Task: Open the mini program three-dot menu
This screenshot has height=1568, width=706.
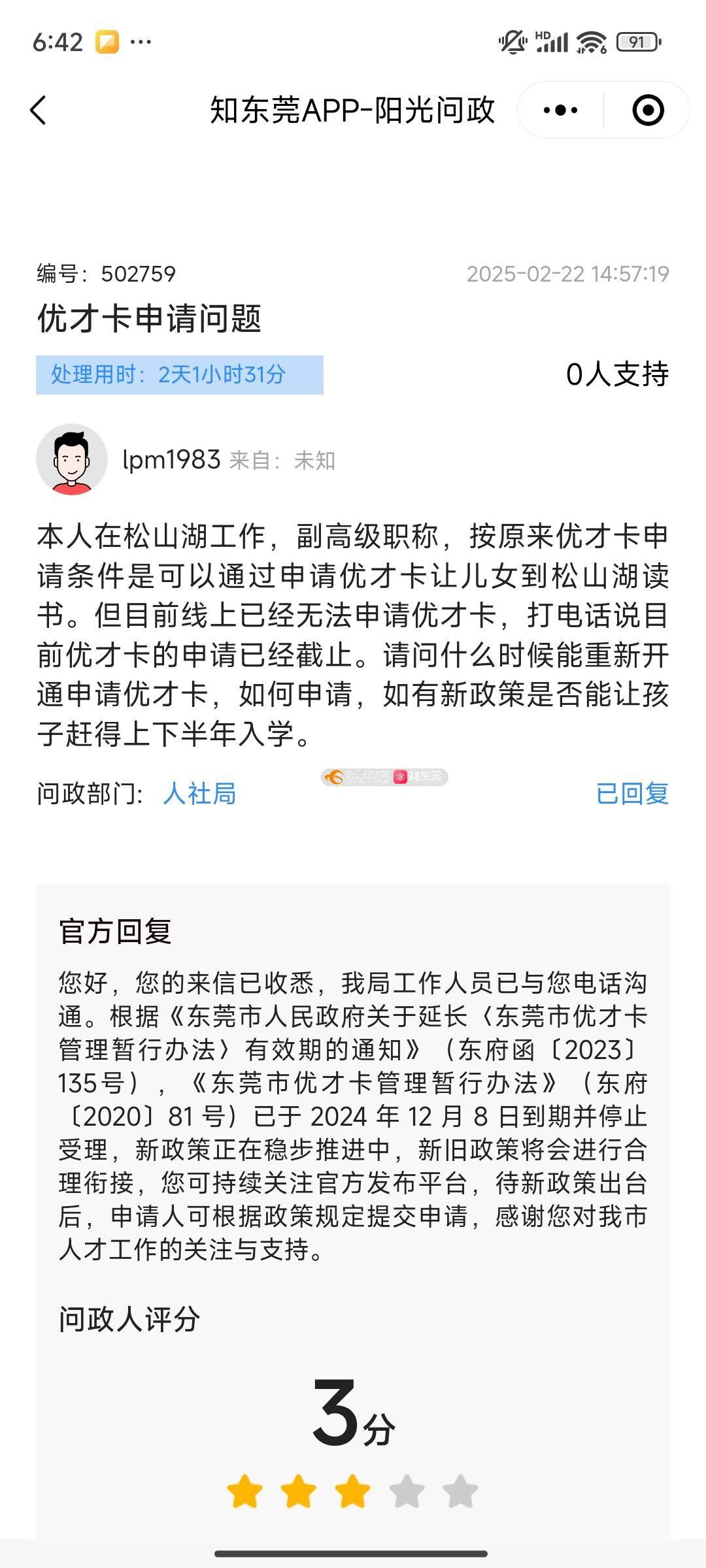Action: coord(561,110)
